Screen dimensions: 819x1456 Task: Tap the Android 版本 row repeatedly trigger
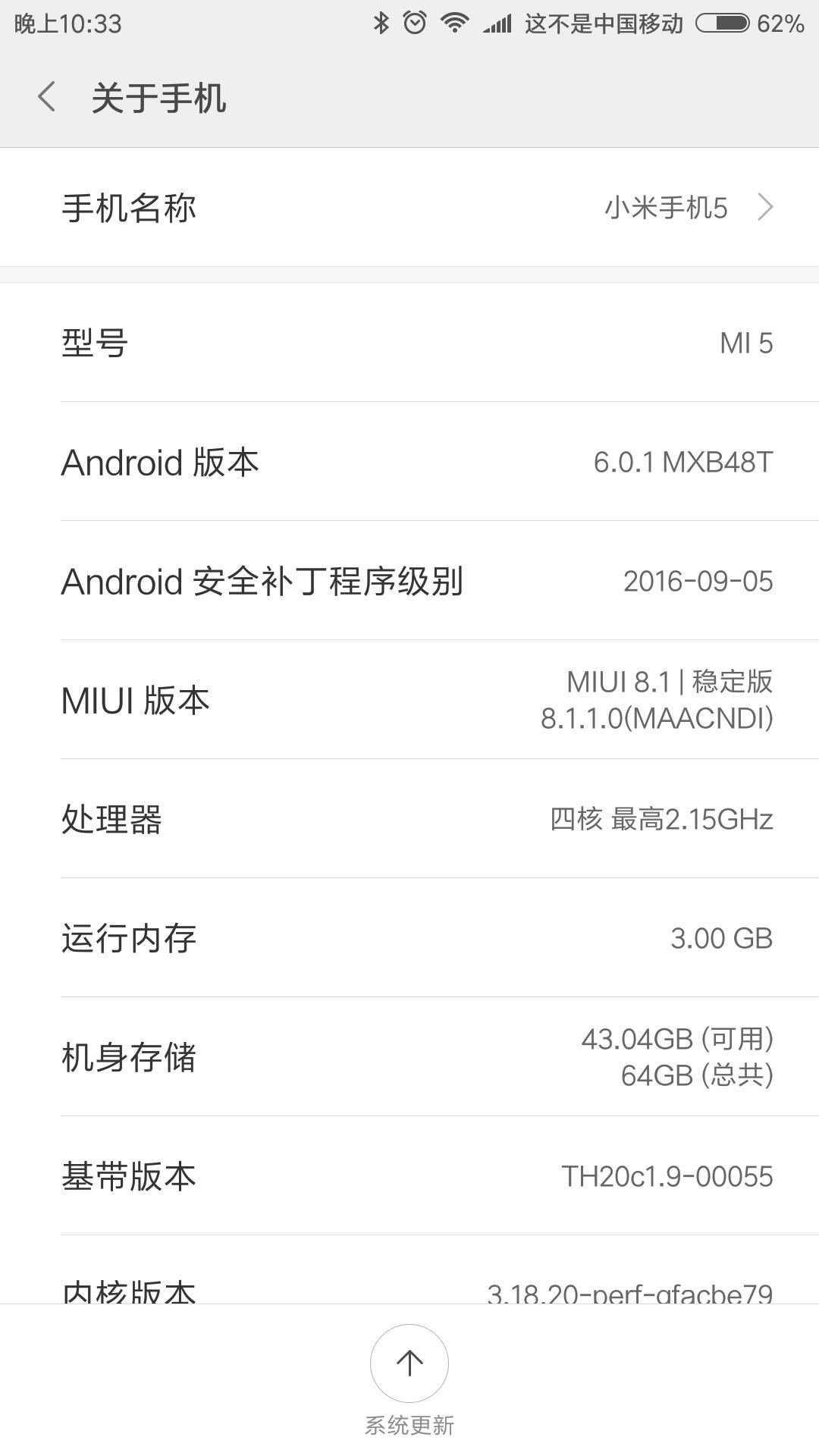click(x=409, y=463)
